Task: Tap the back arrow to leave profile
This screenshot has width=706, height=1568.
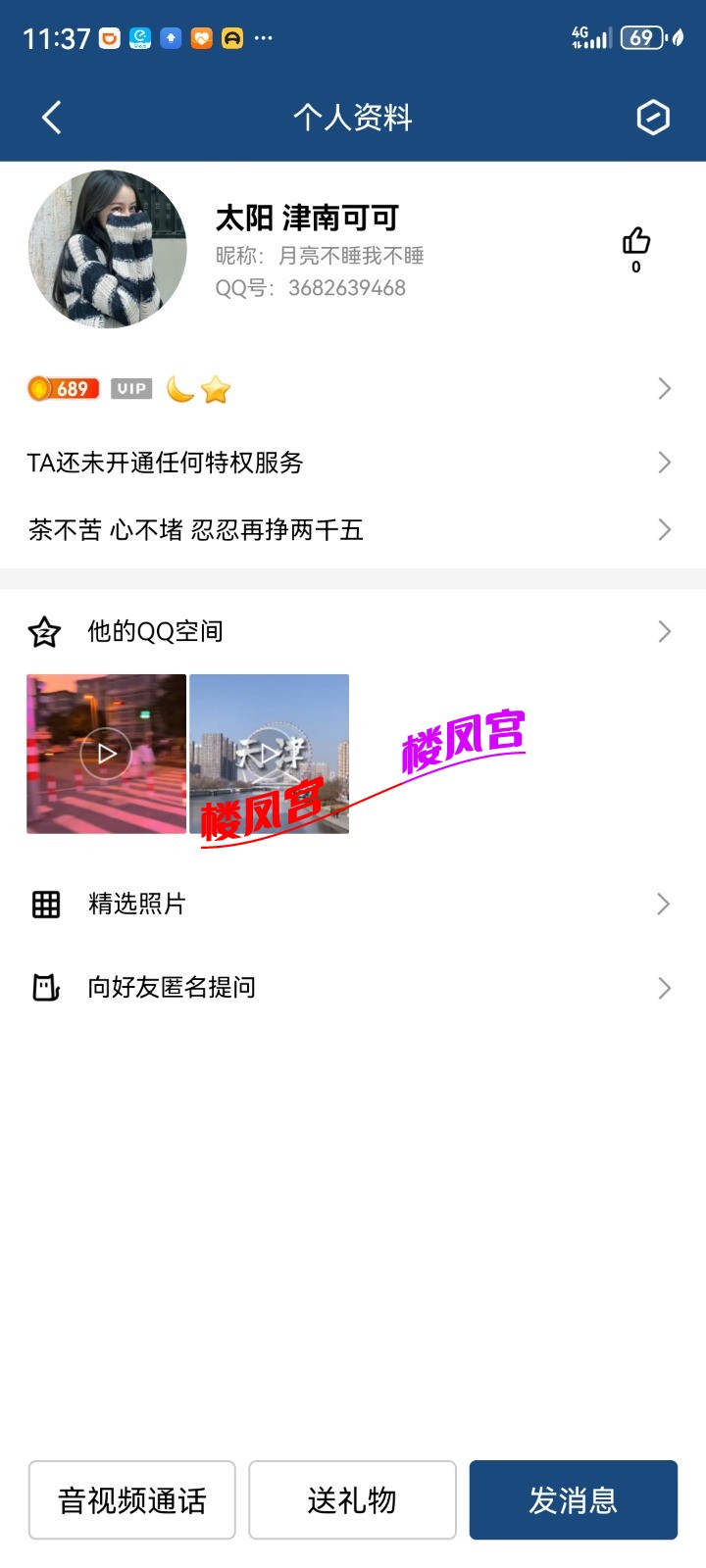Action: (x=51, y=117)
